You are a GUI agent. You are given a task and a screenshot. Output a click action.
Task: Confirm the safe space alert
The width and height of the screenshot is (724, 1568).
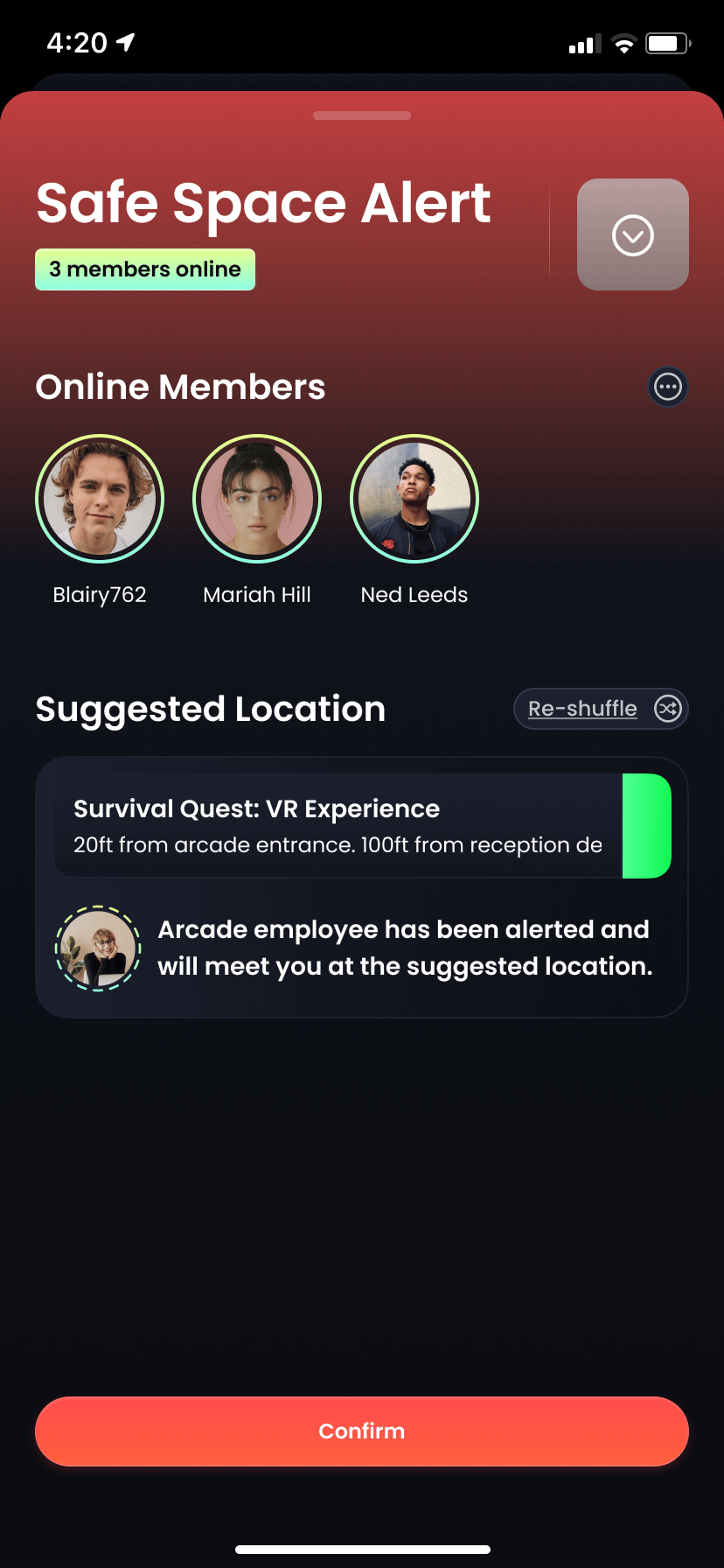pos(362,1431)
